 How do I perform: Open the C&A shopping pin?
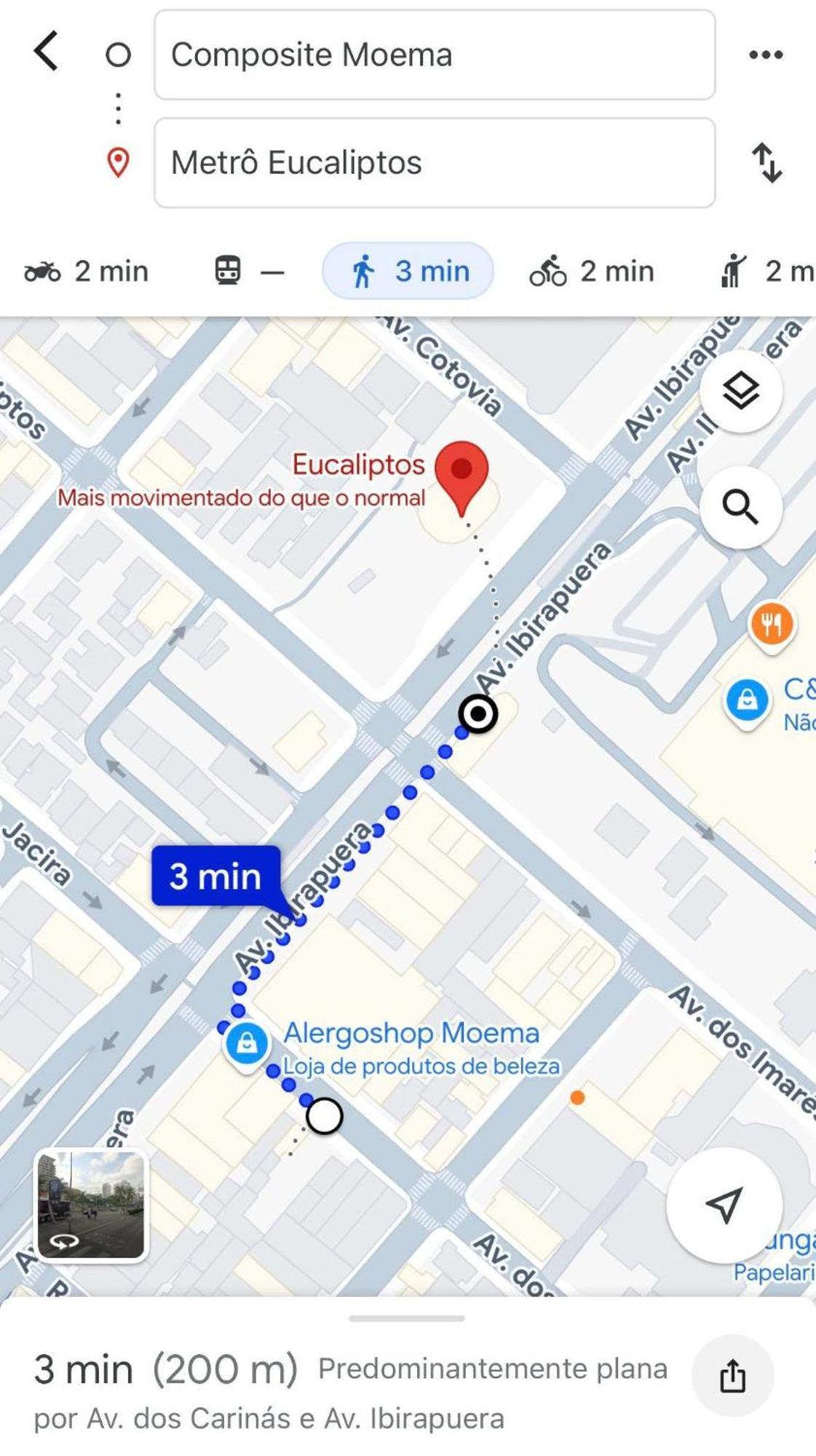[x=747, y=700]
